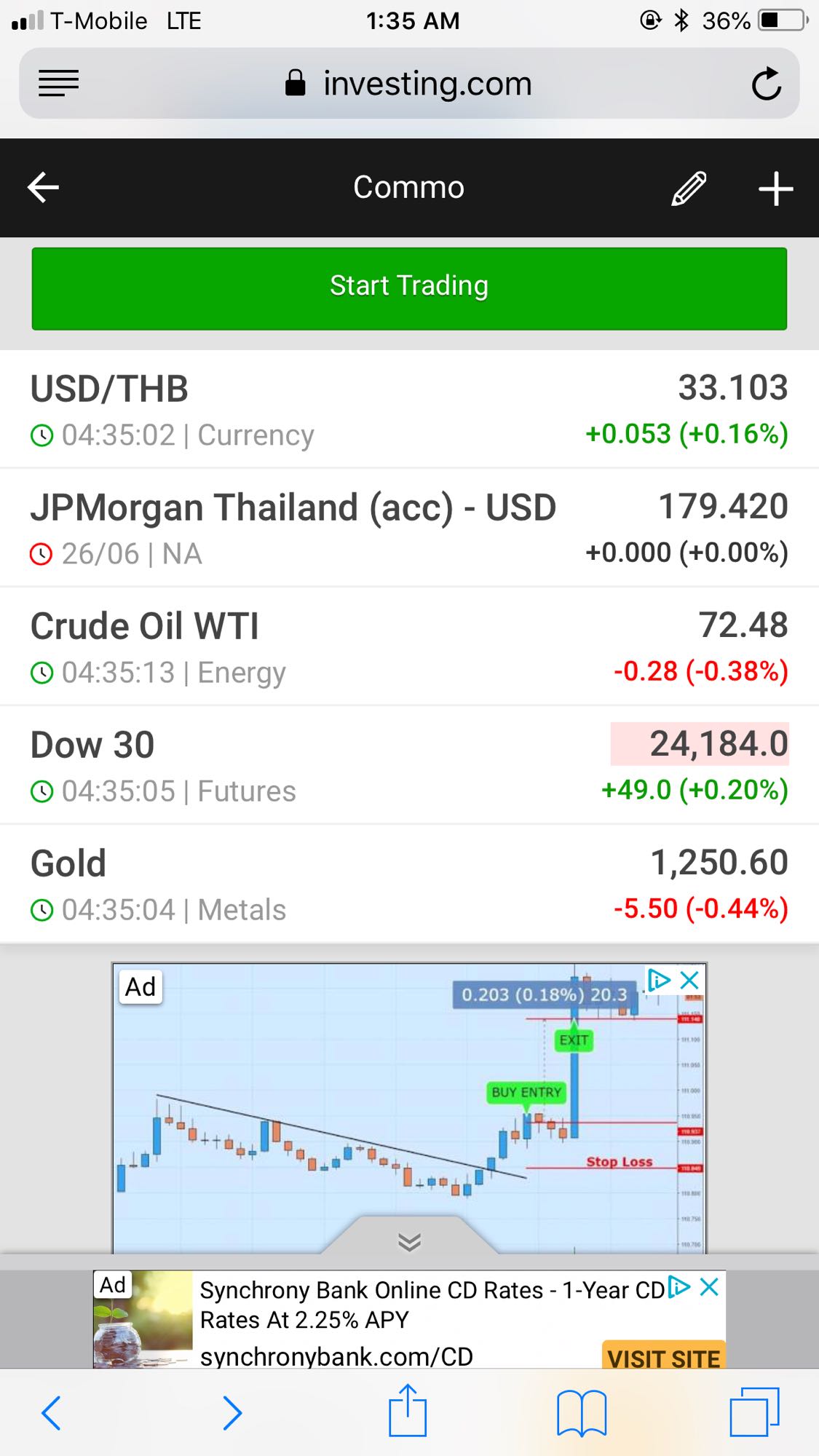Viewport: 819px width, 1456px height.
Task: Open the Dow 30 futures row
Action: coord(409,766)
